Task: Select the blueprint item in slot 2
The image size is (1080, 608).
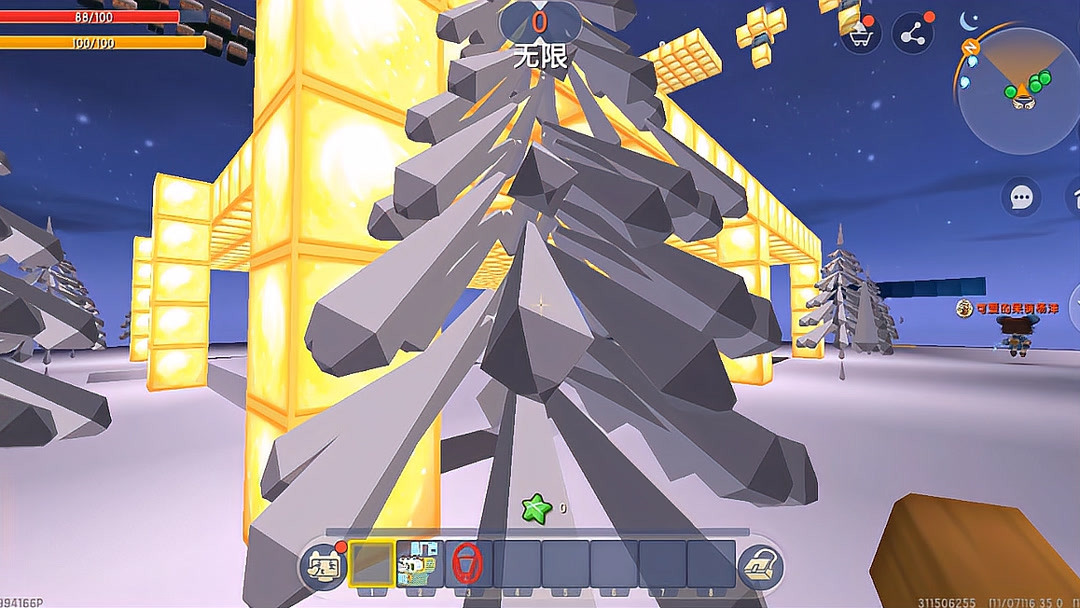Action: click(420, 564)
